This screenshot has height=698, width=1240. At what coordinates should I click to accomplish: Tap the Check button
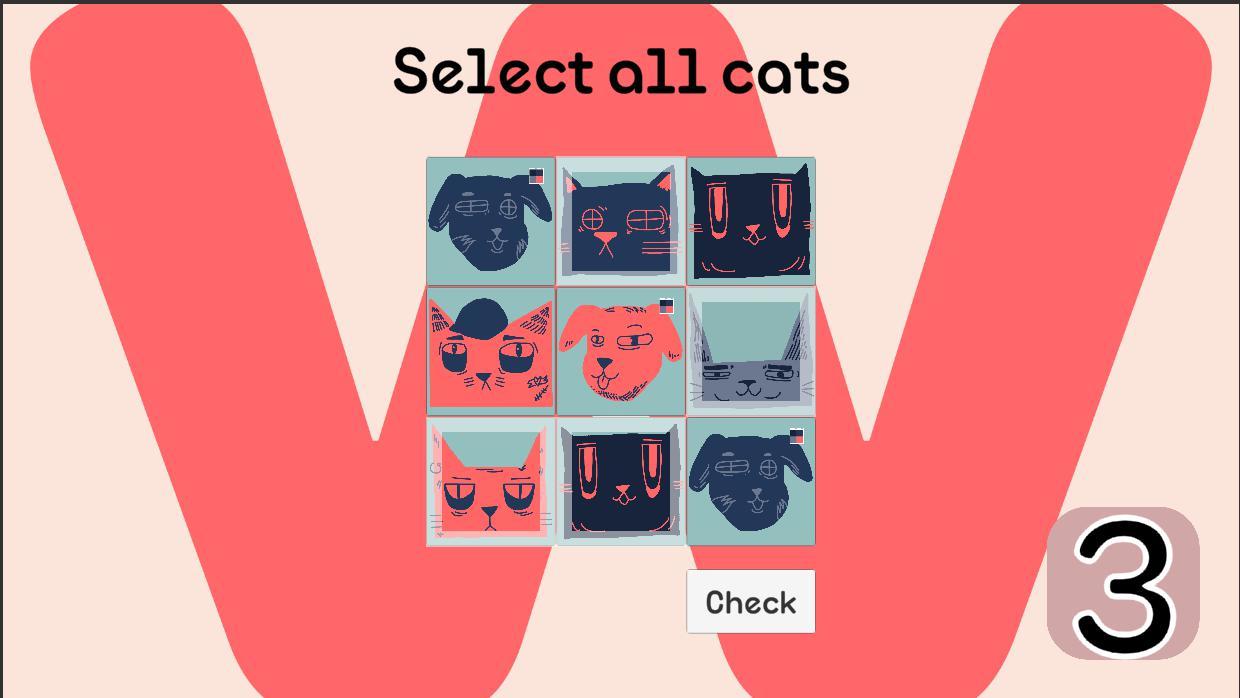pos(750,601)
